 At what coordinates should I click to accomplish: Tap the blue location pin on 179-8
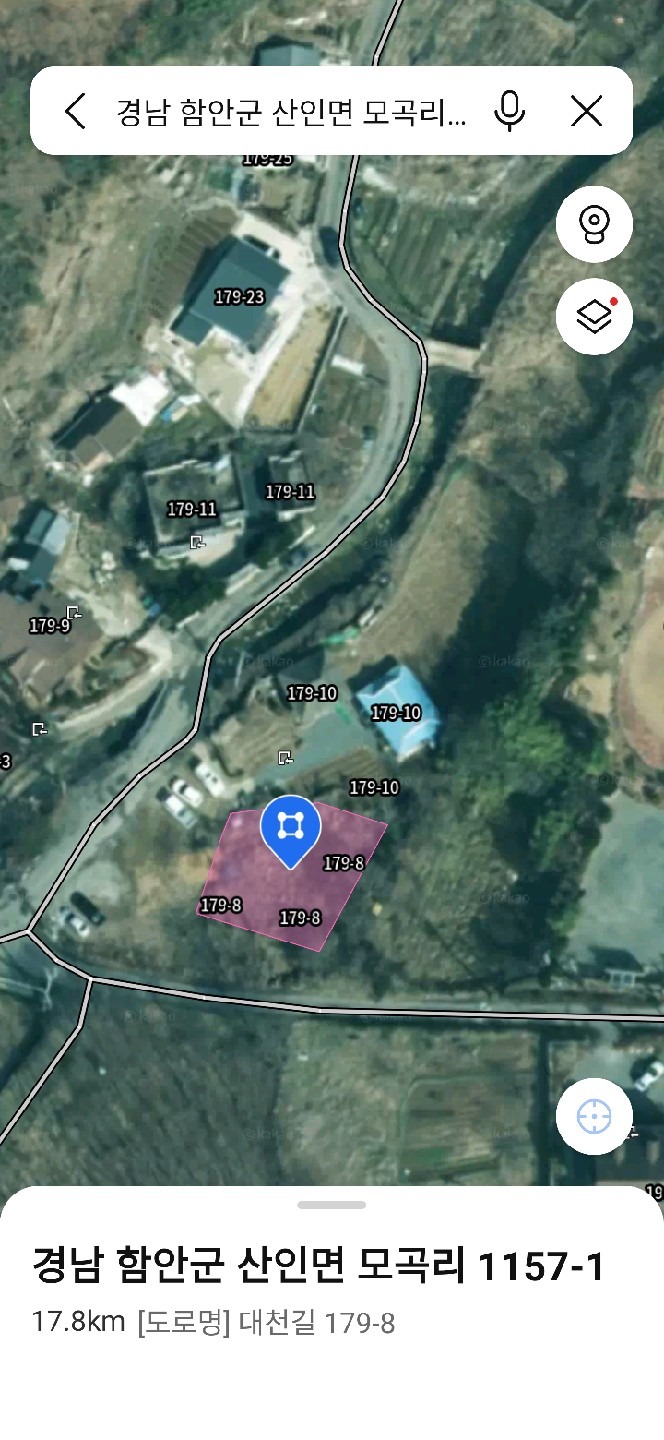(x=290, y=832)
